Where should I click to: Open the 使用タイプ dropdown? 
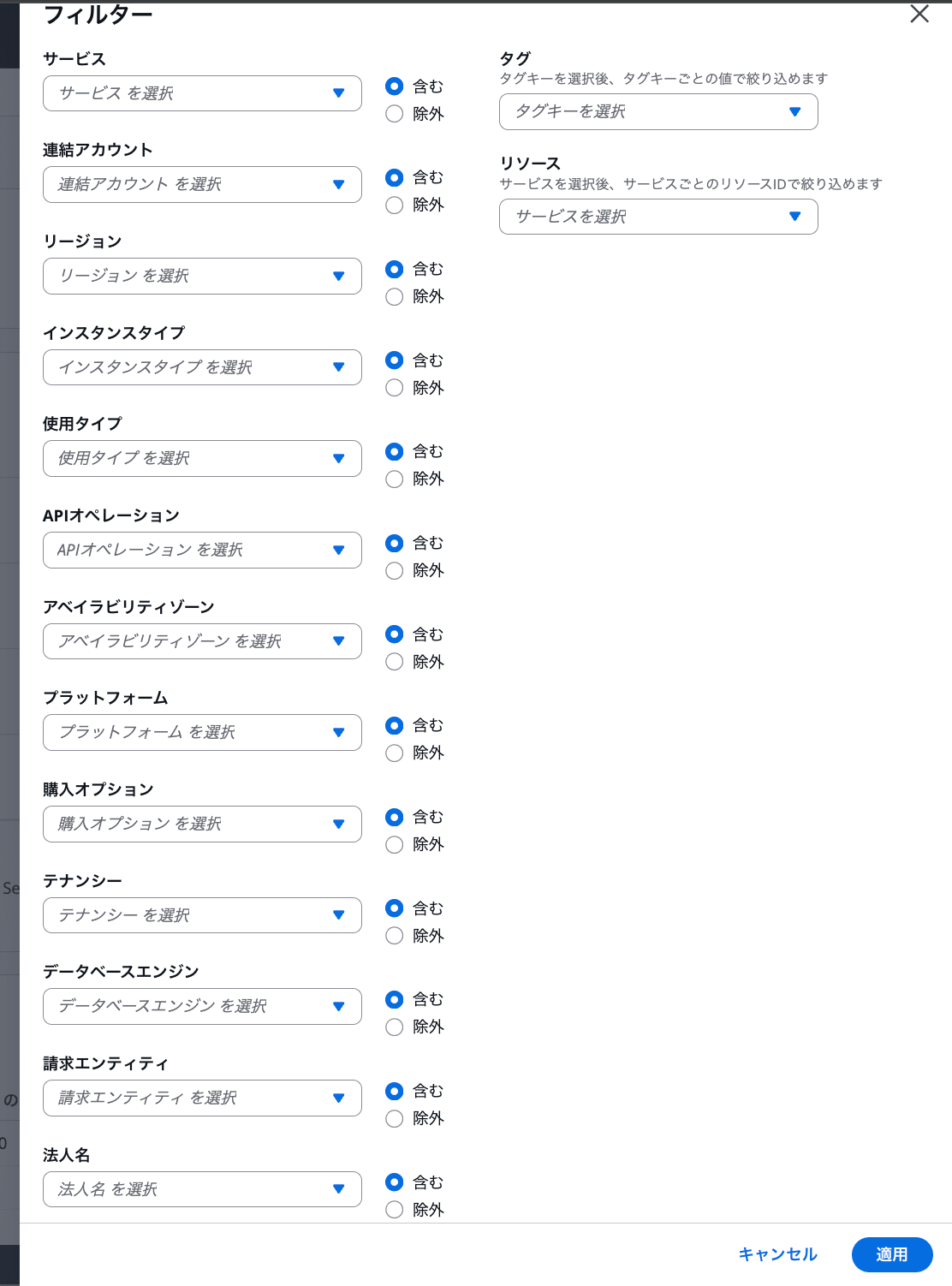[x=202, y=458]
